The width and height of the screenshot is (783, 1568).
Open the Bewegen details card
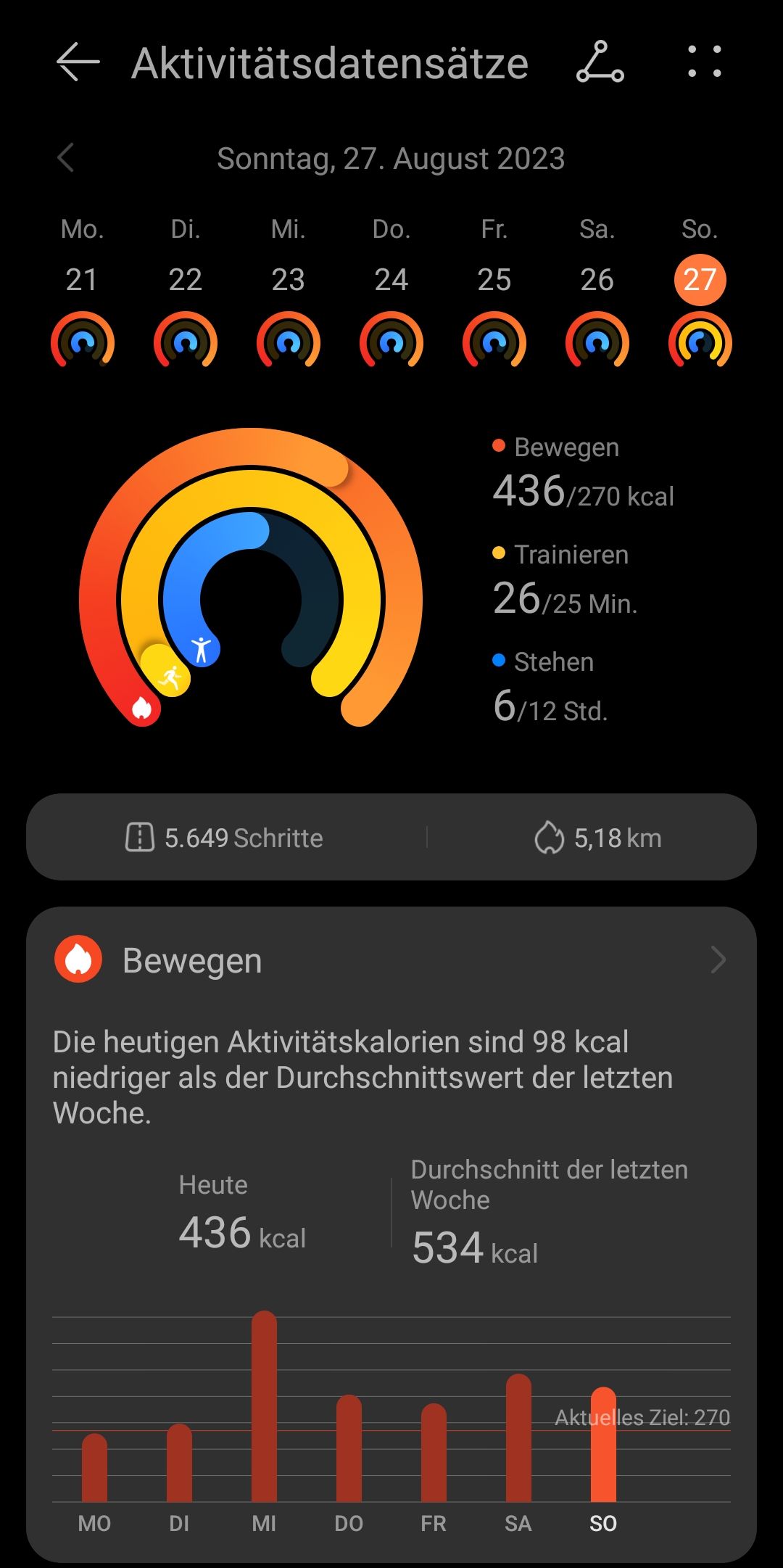coord(391,960)
